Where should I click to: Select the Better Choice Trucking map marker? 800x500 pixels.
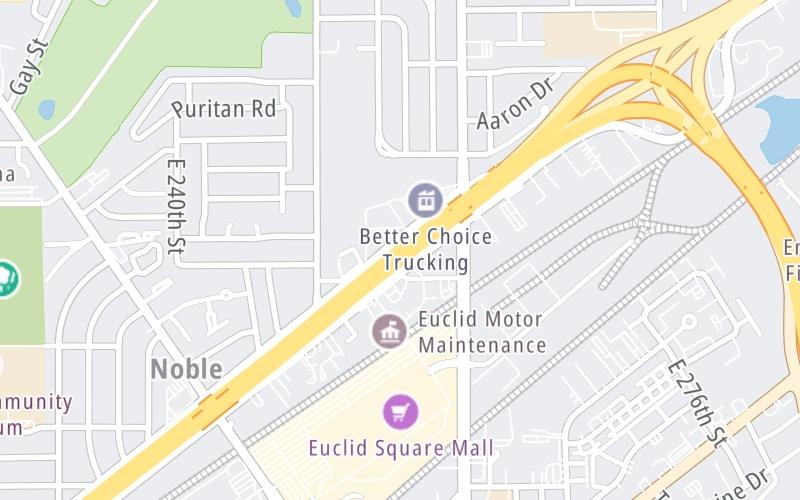[x=425, y=199]
